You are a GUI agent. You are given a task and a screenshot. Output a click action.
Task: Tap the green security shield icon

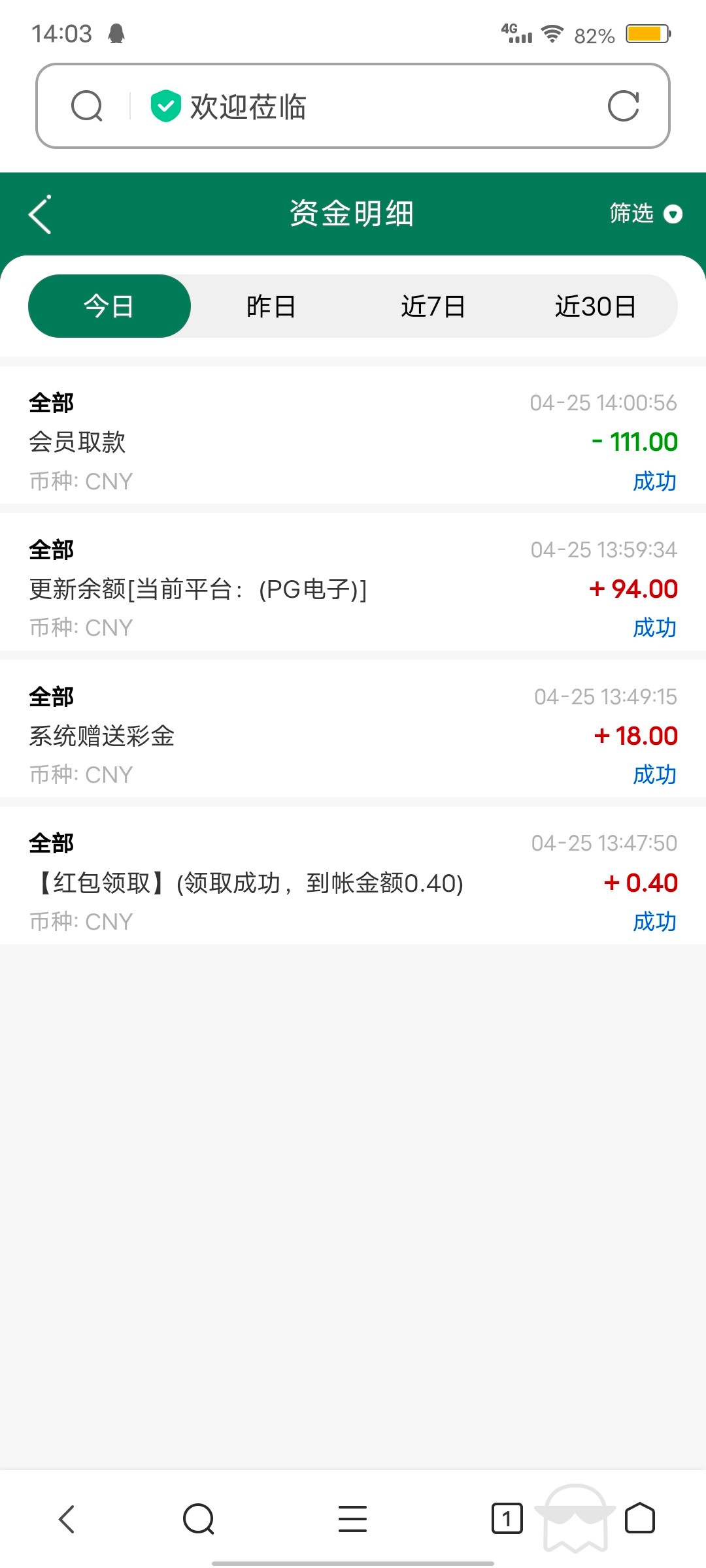pyautogui.click(x=165, y=105)
